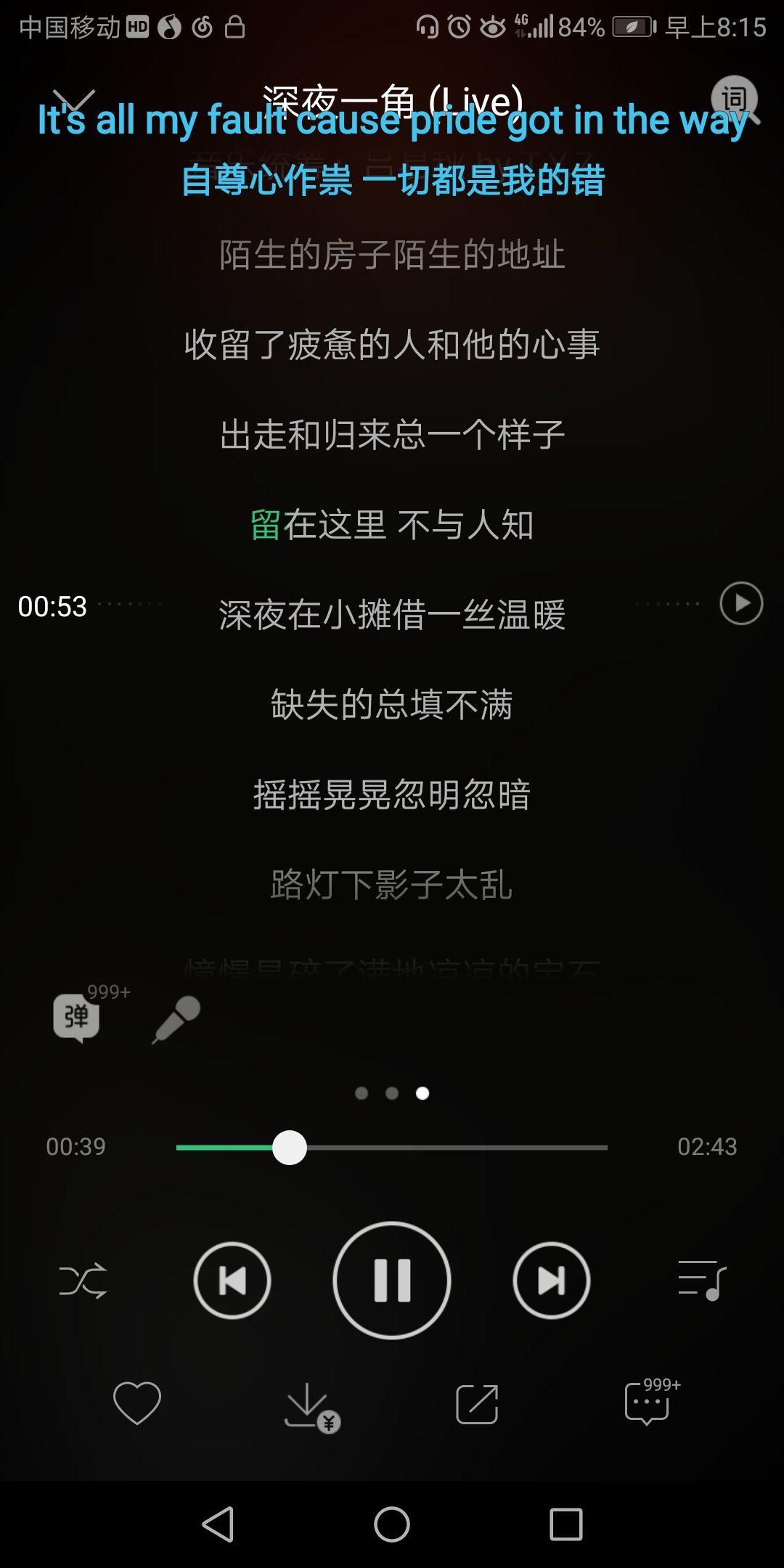Viewport: 784px width, 1568px height.
Task: Skip to the previous track
Action: tap(232, 1281)
